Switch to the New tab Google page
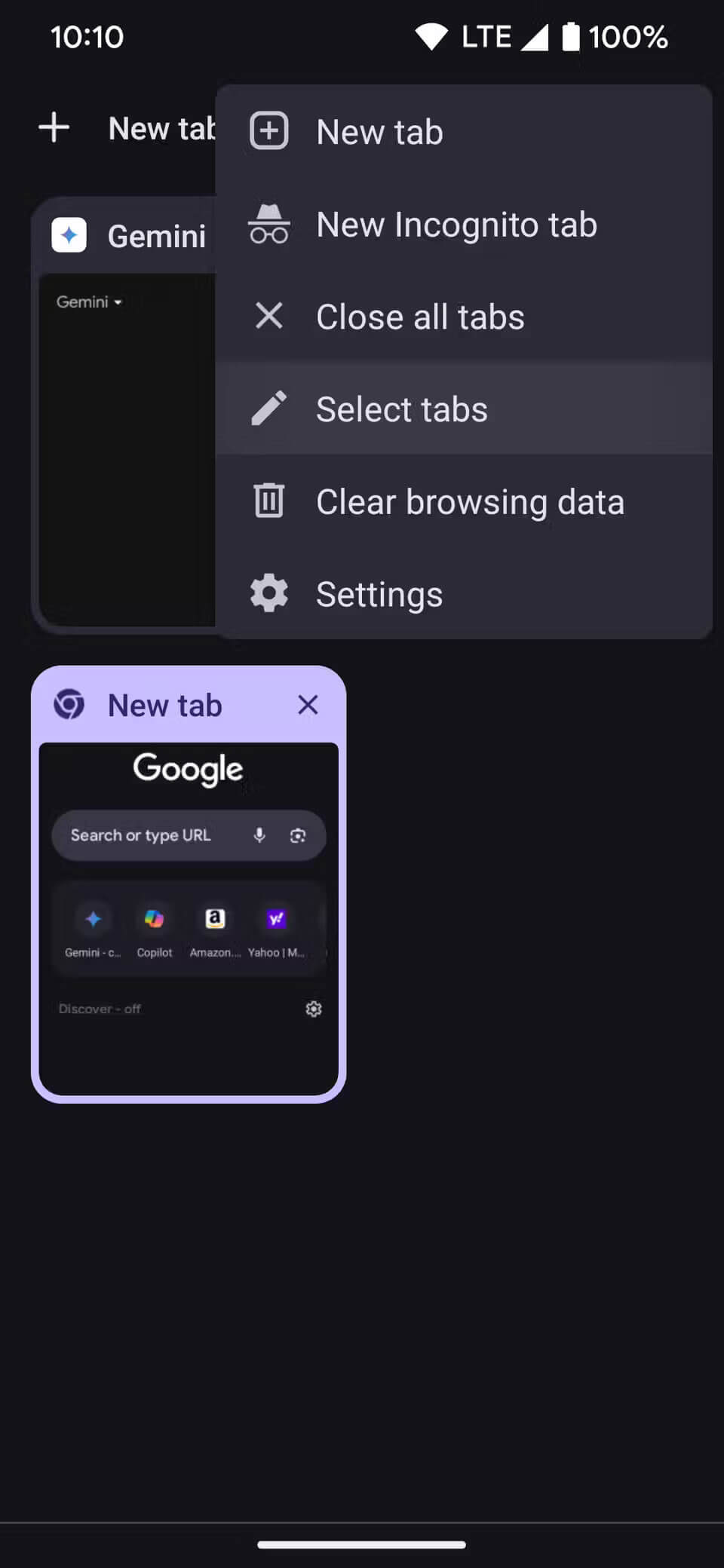Viewport: 724px width, 1568px height. pyautogui.click(x=189, y=917)
